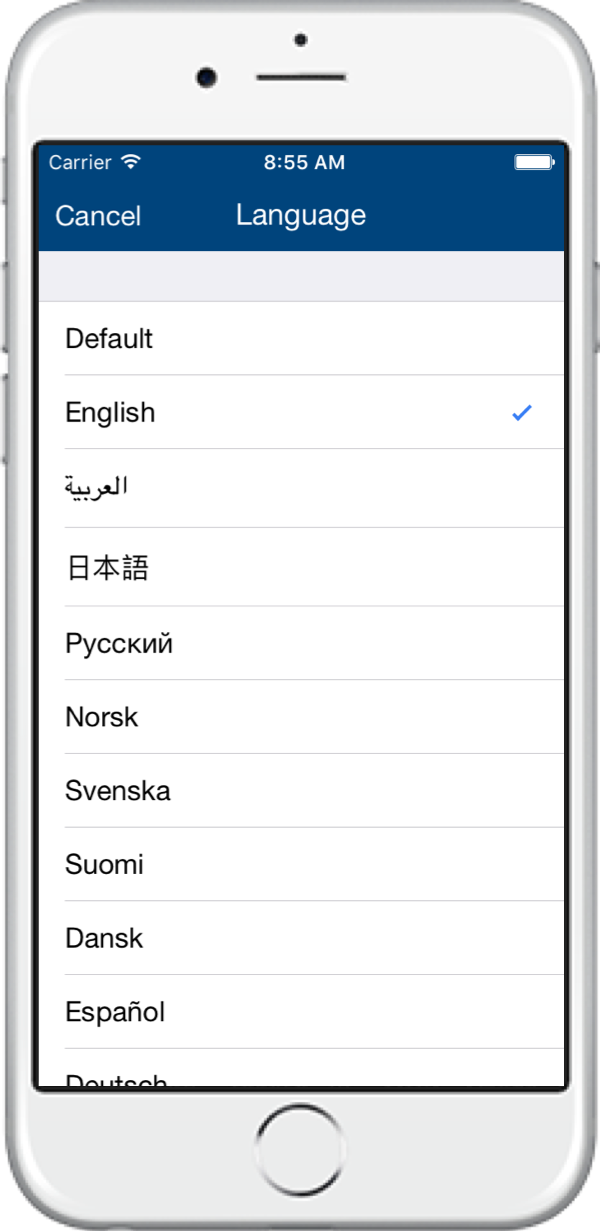The height and width of the screenshot is (1231, 600).
Task: Choose Dansk language row
Action: point(301,938)
